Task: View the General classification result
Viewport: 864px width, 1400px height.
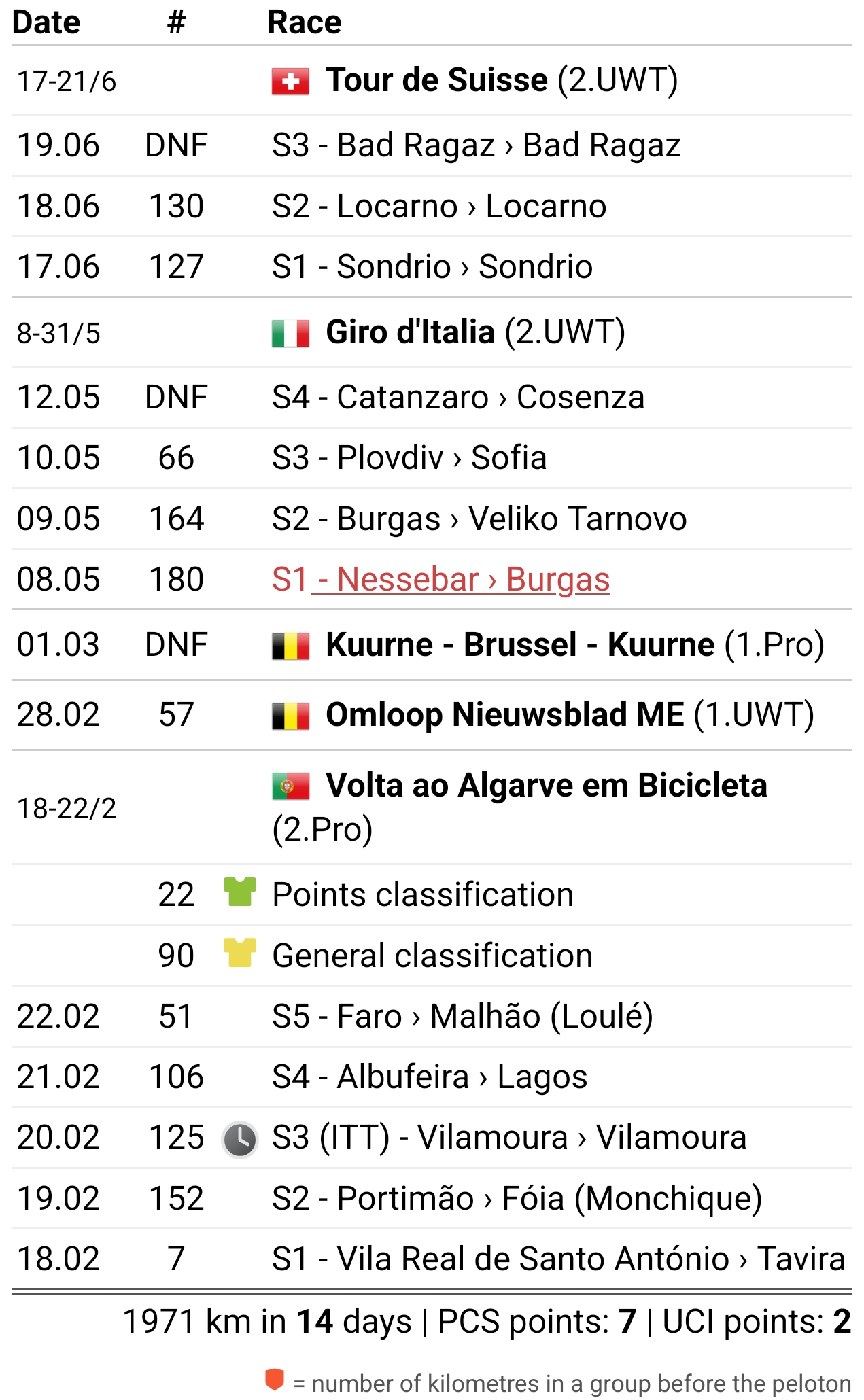Action: pos(432,956)
